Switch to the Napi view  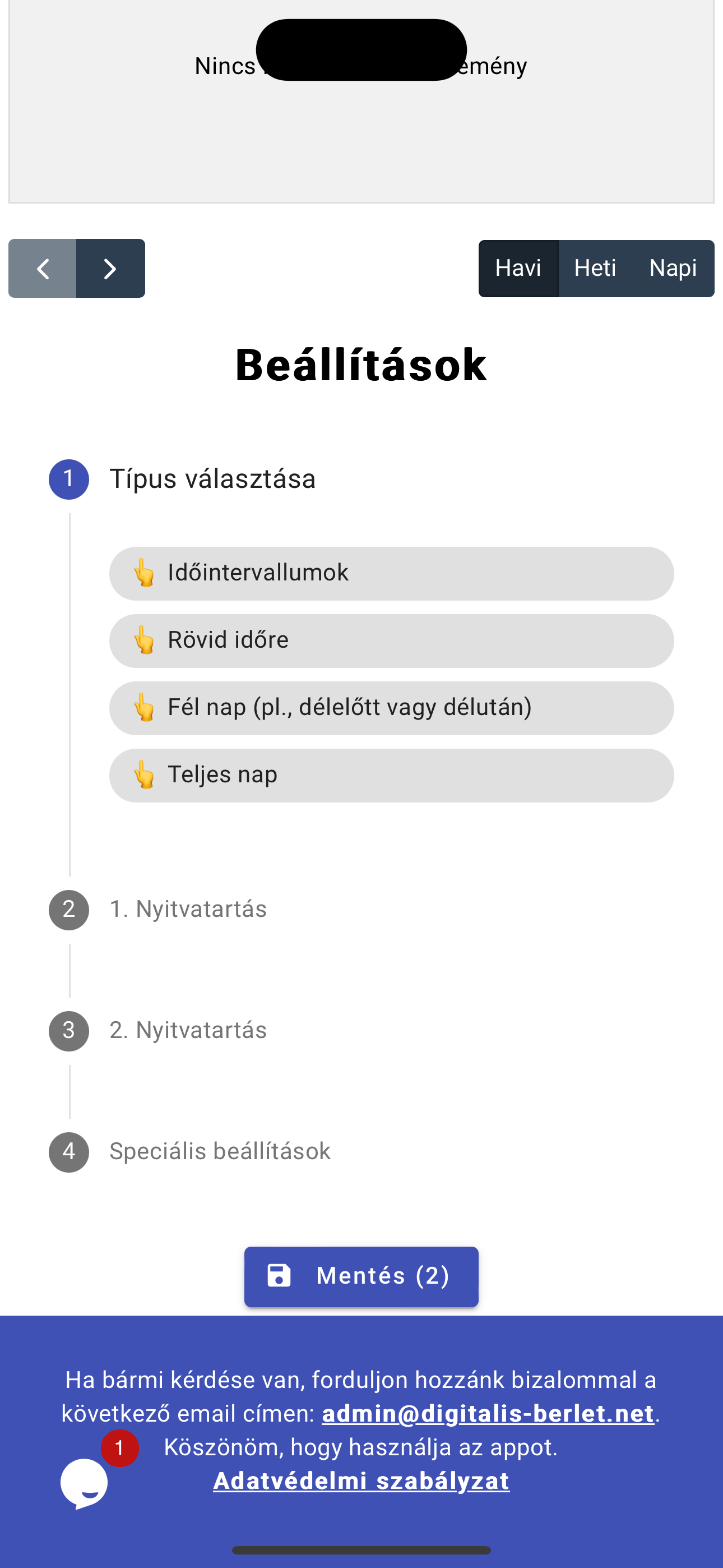(x=673, y=269)
